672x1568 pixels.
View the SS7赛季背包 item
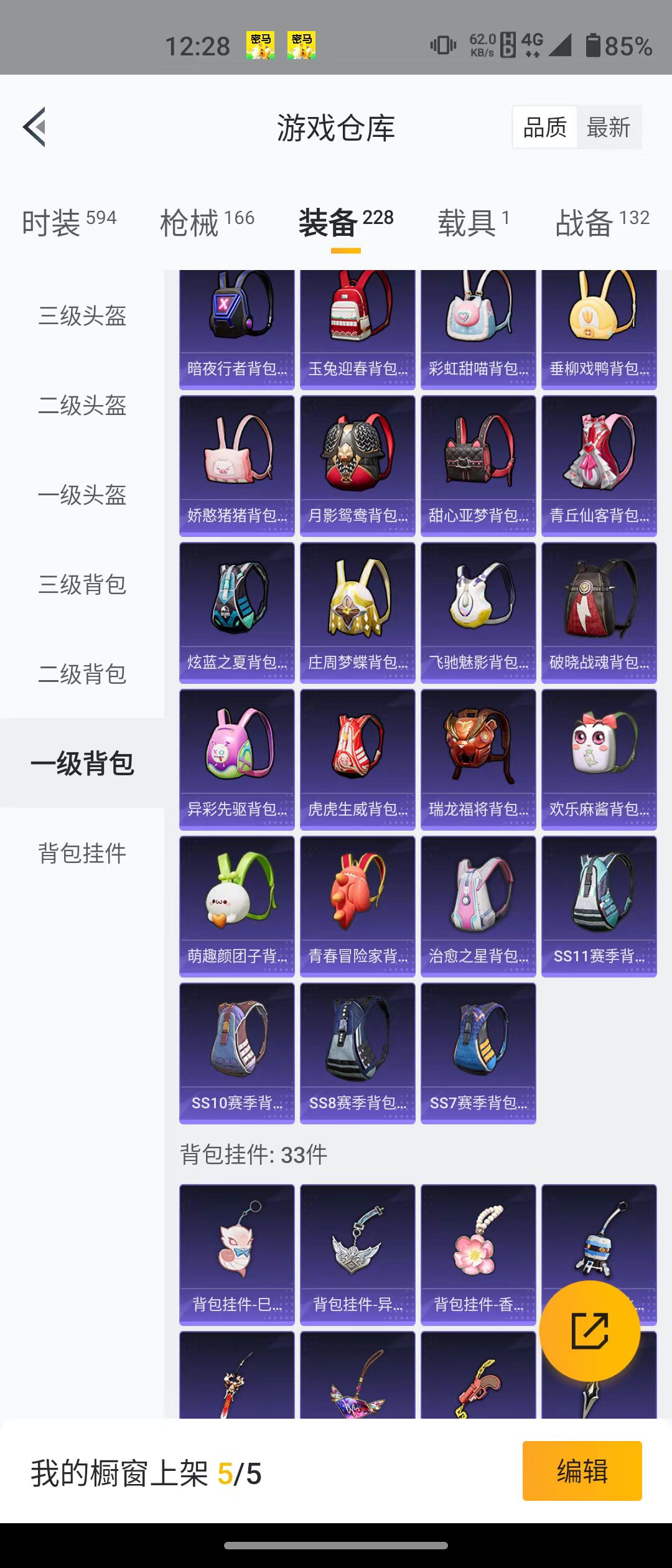click(x=478, y=1053)
